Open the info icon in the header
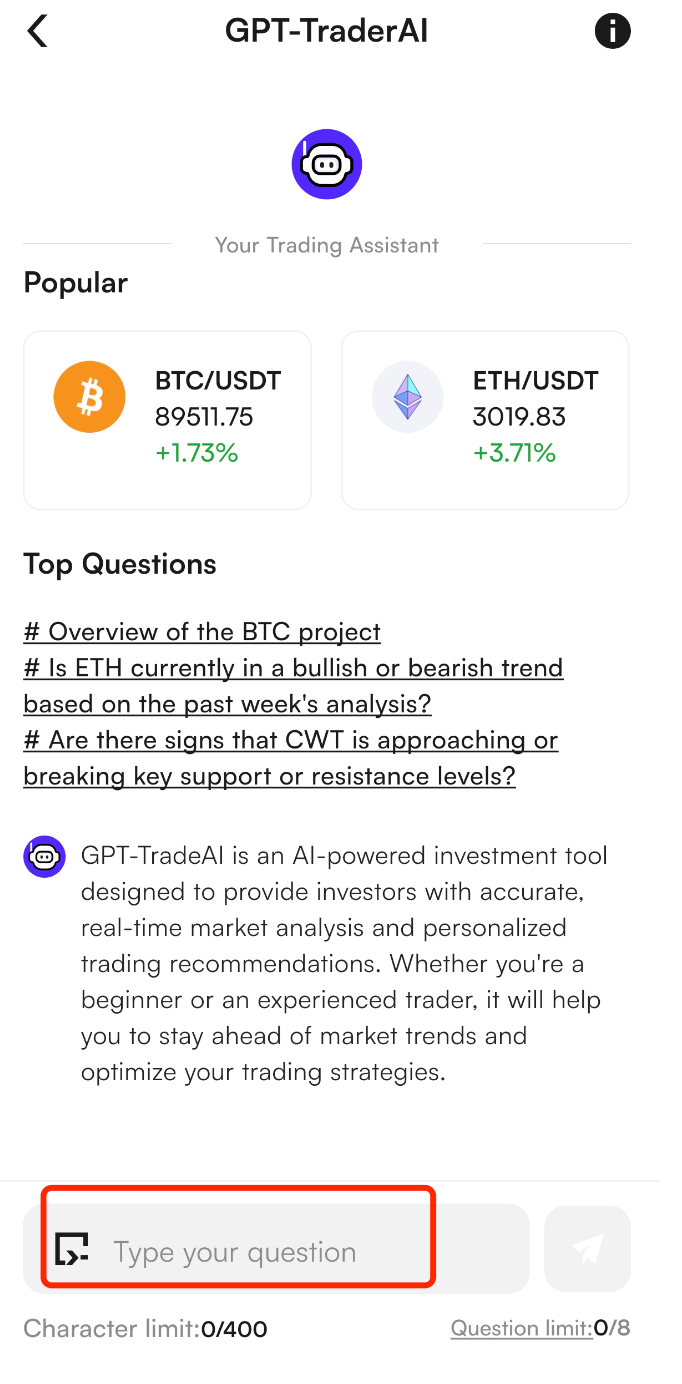Viewport: 682px width, 1384px height. click(x=612, y=31)
